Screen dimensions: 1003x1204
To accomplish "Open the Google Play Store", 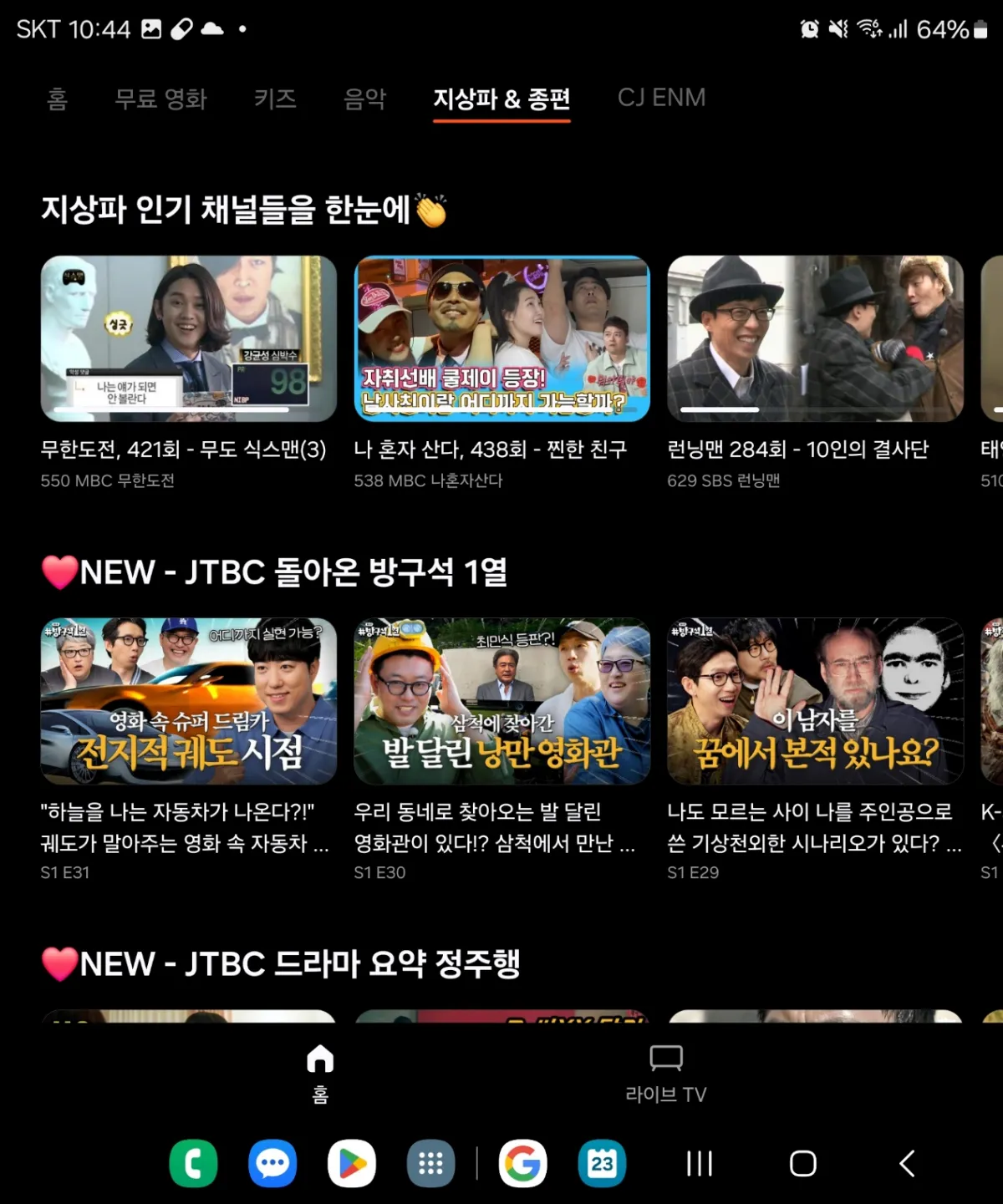I will 351,1162.
